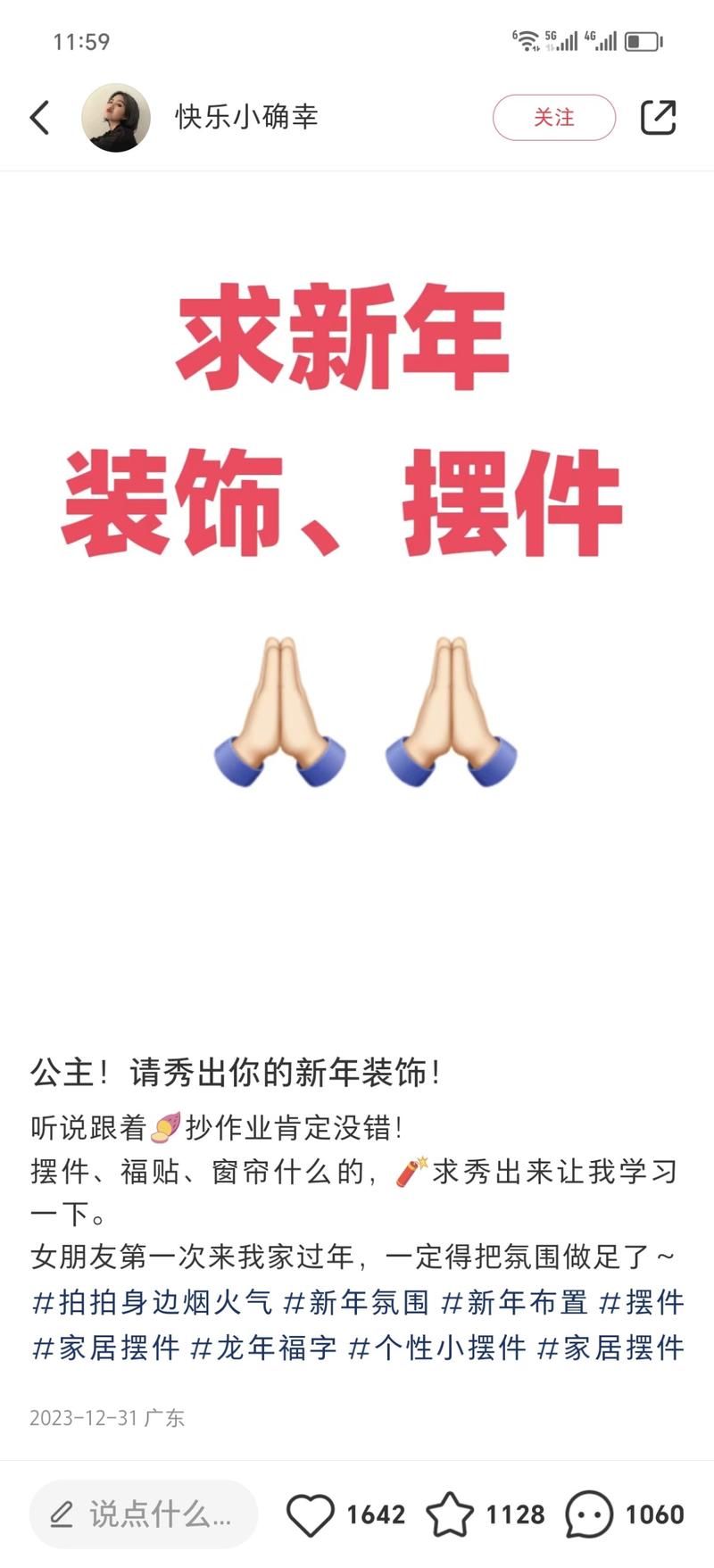
Task: Open hashtag #拍拍身边烟火气
Action: tap(152, 1303)
